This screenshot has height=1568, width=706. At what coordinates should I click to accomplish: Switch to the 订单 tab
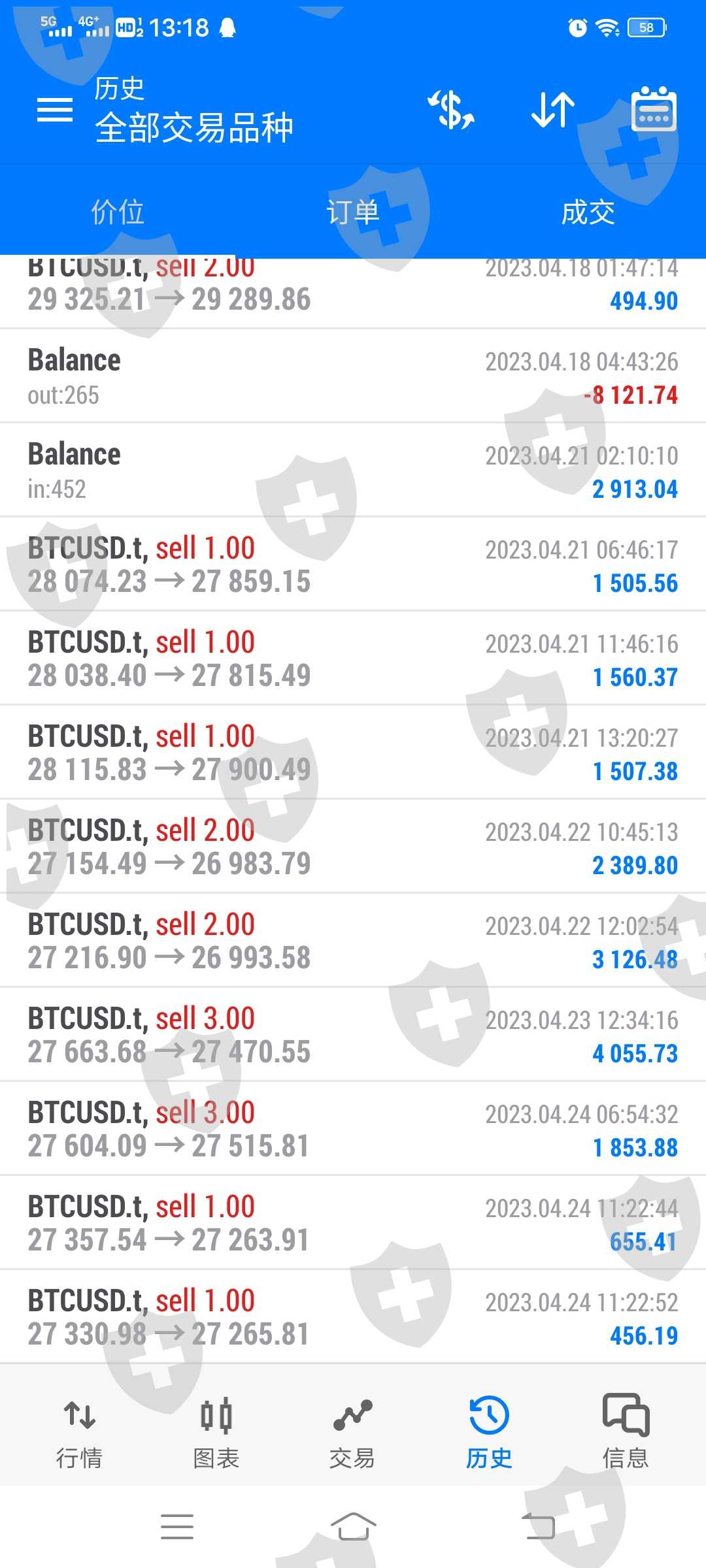(353, 212)
